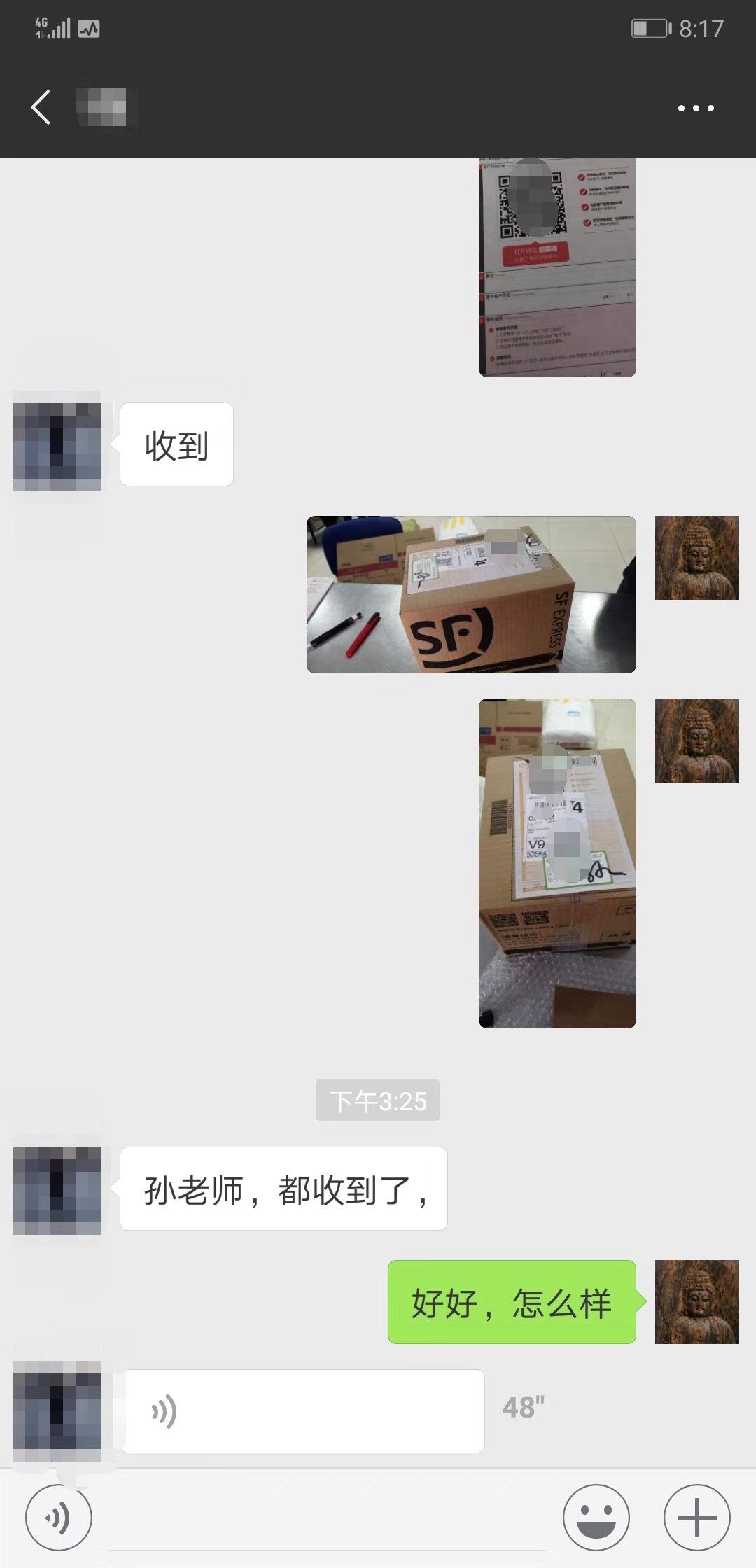Go back to the chat list
This screenshot has height=1568, width=756.
coord(41,108)
